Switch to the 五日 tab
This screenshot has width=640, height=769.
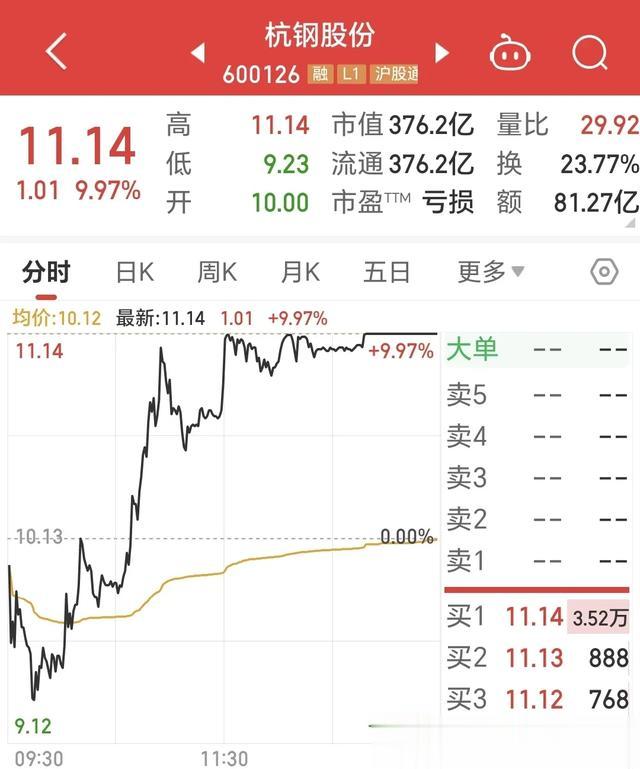click(387, 272)
